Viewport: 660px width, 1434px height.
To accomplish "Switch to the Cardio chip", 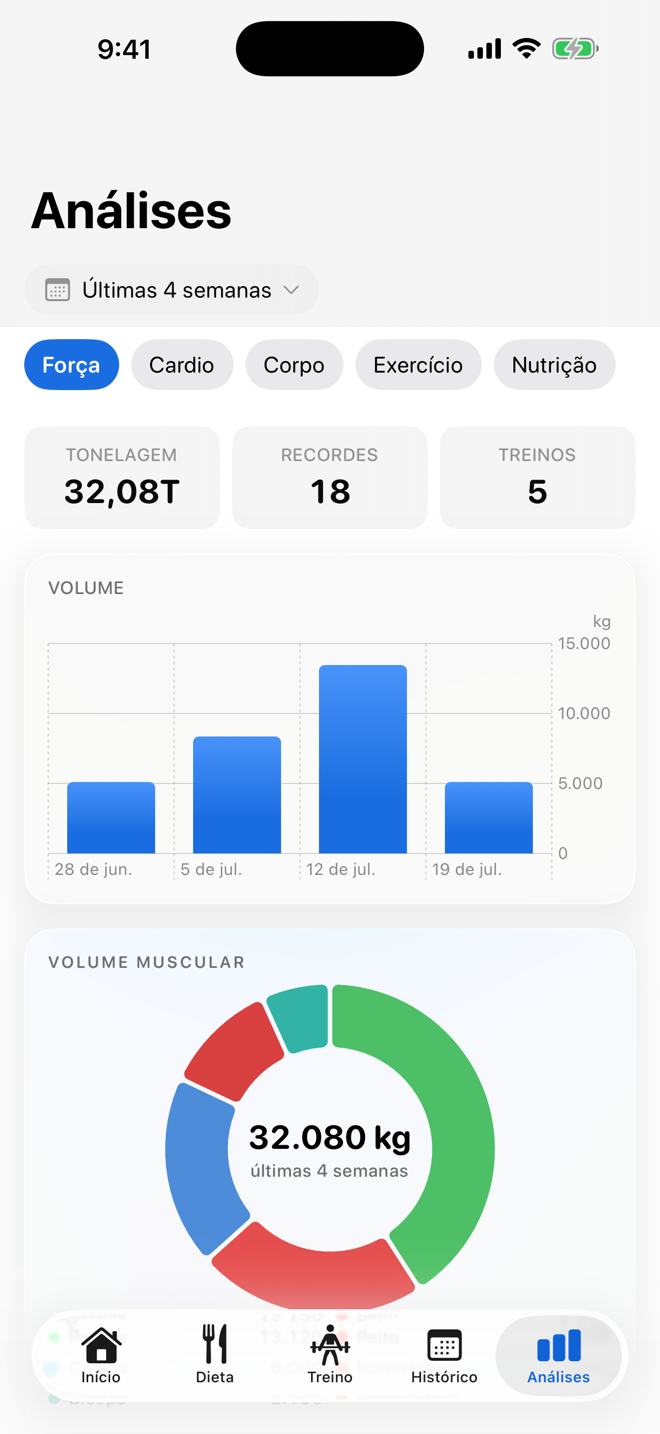I will 182,365.
